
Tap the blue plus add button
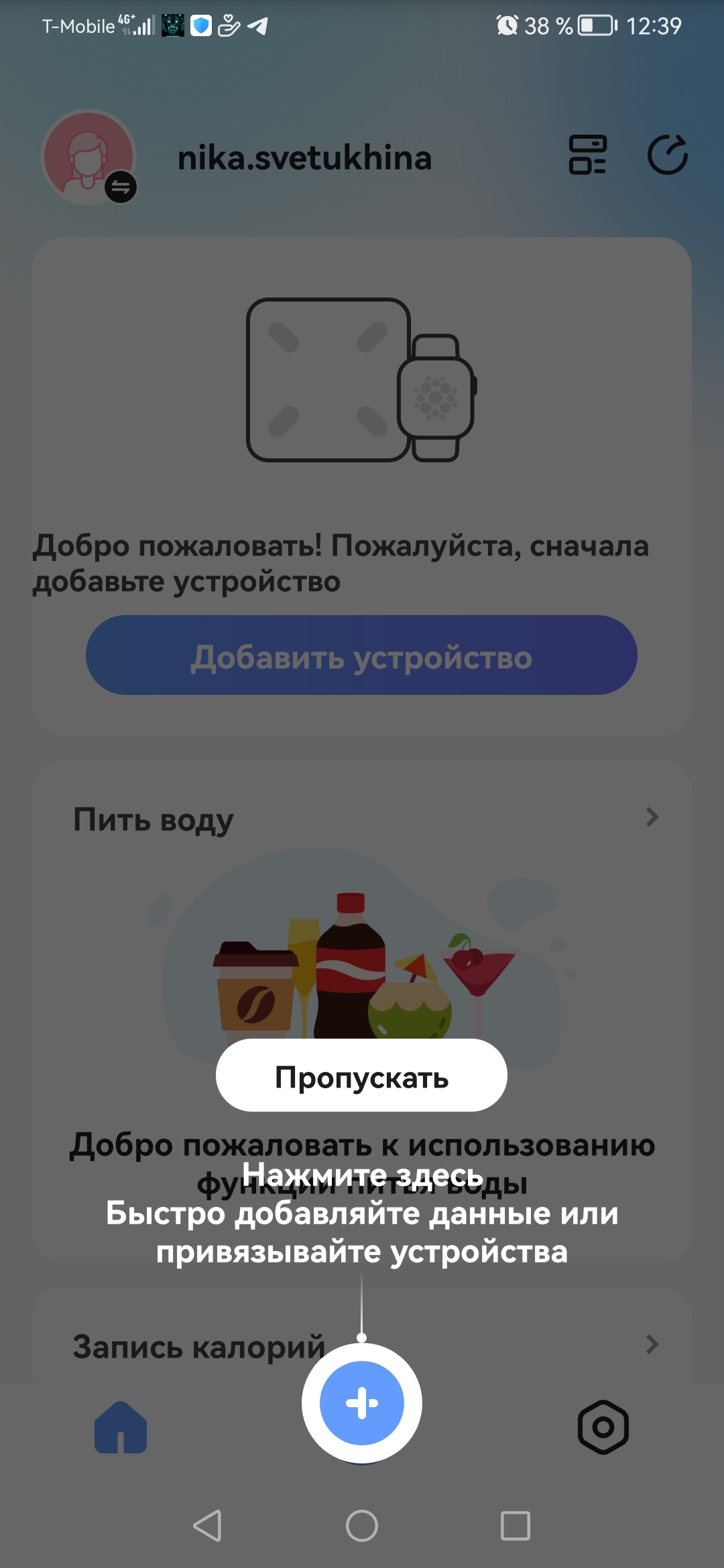coord(361,1402)
